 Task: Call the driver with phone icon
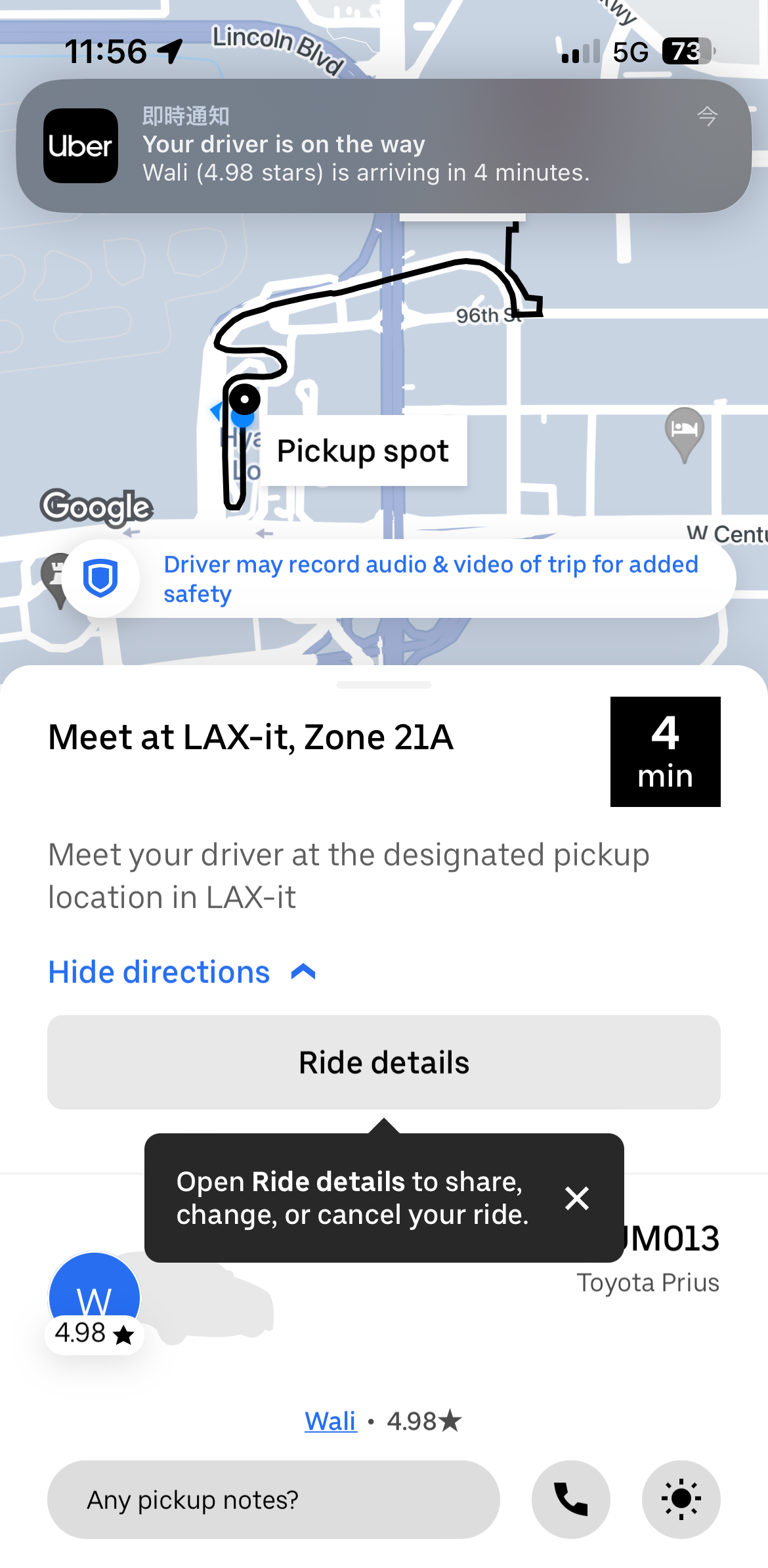(x=570, y=1500)
